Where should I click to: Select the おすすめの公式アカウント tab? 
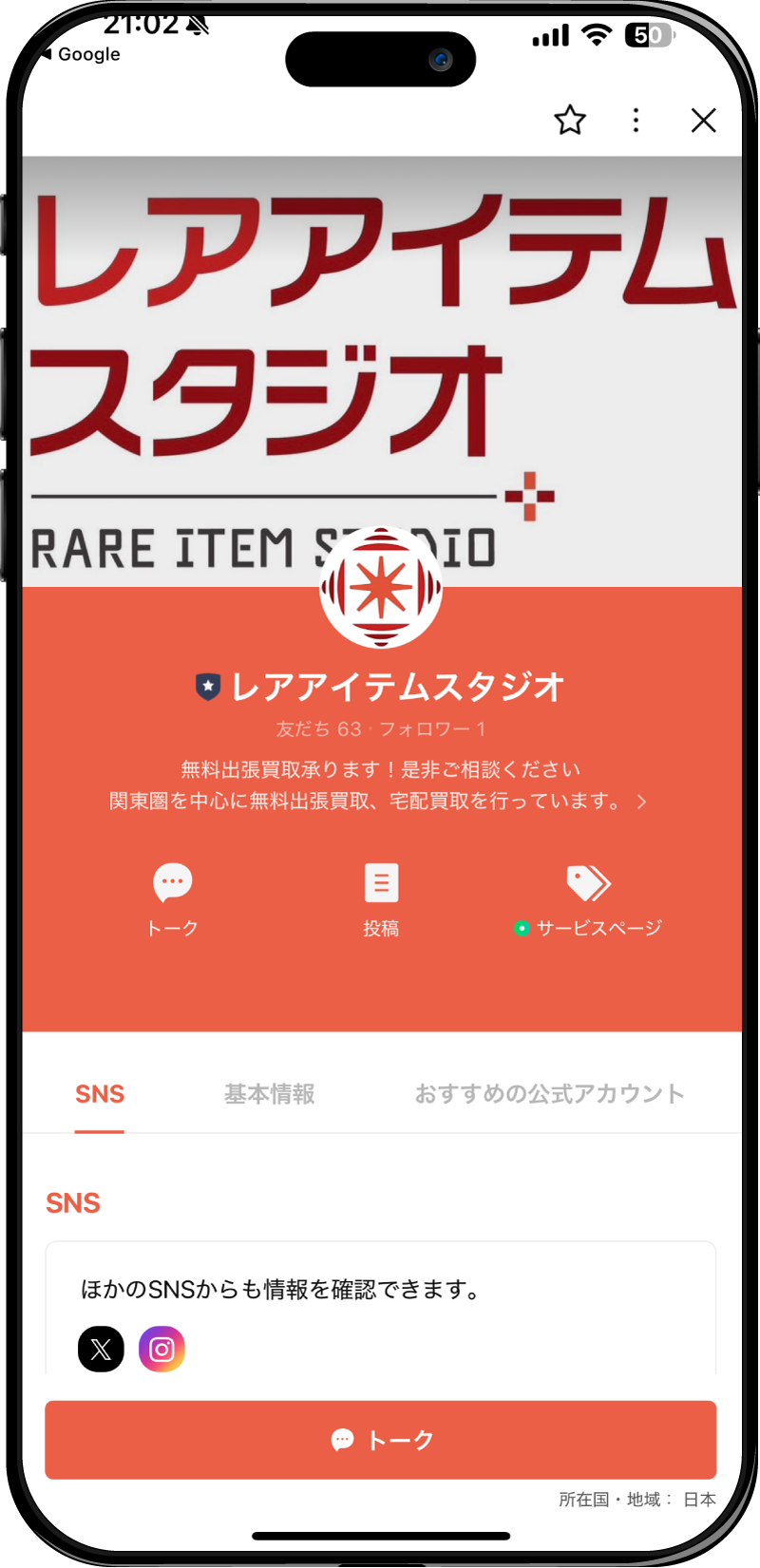[x=549, y=1094]
